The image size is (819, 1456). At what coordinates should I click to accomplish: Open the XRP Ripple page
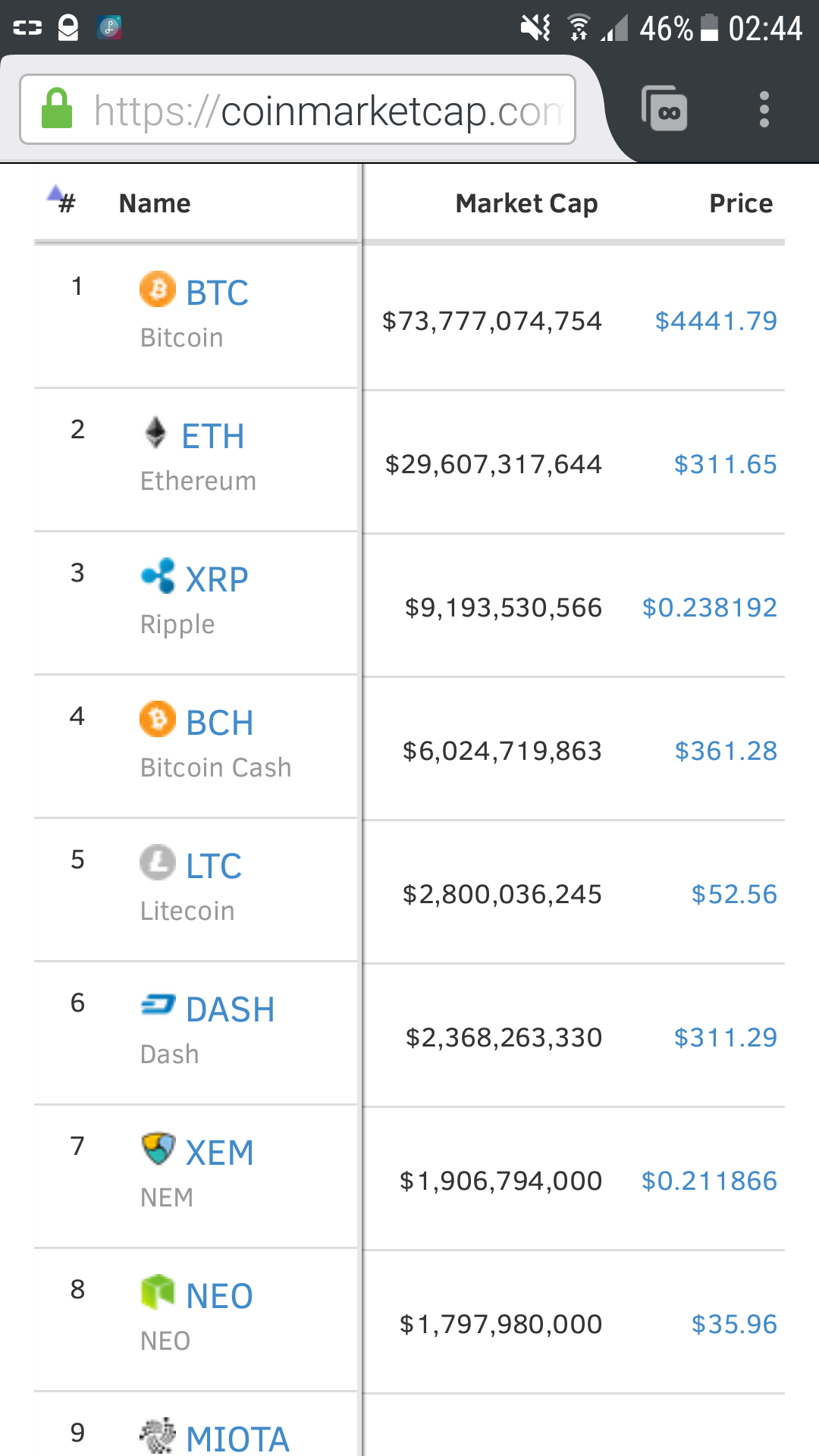[217, 580]
